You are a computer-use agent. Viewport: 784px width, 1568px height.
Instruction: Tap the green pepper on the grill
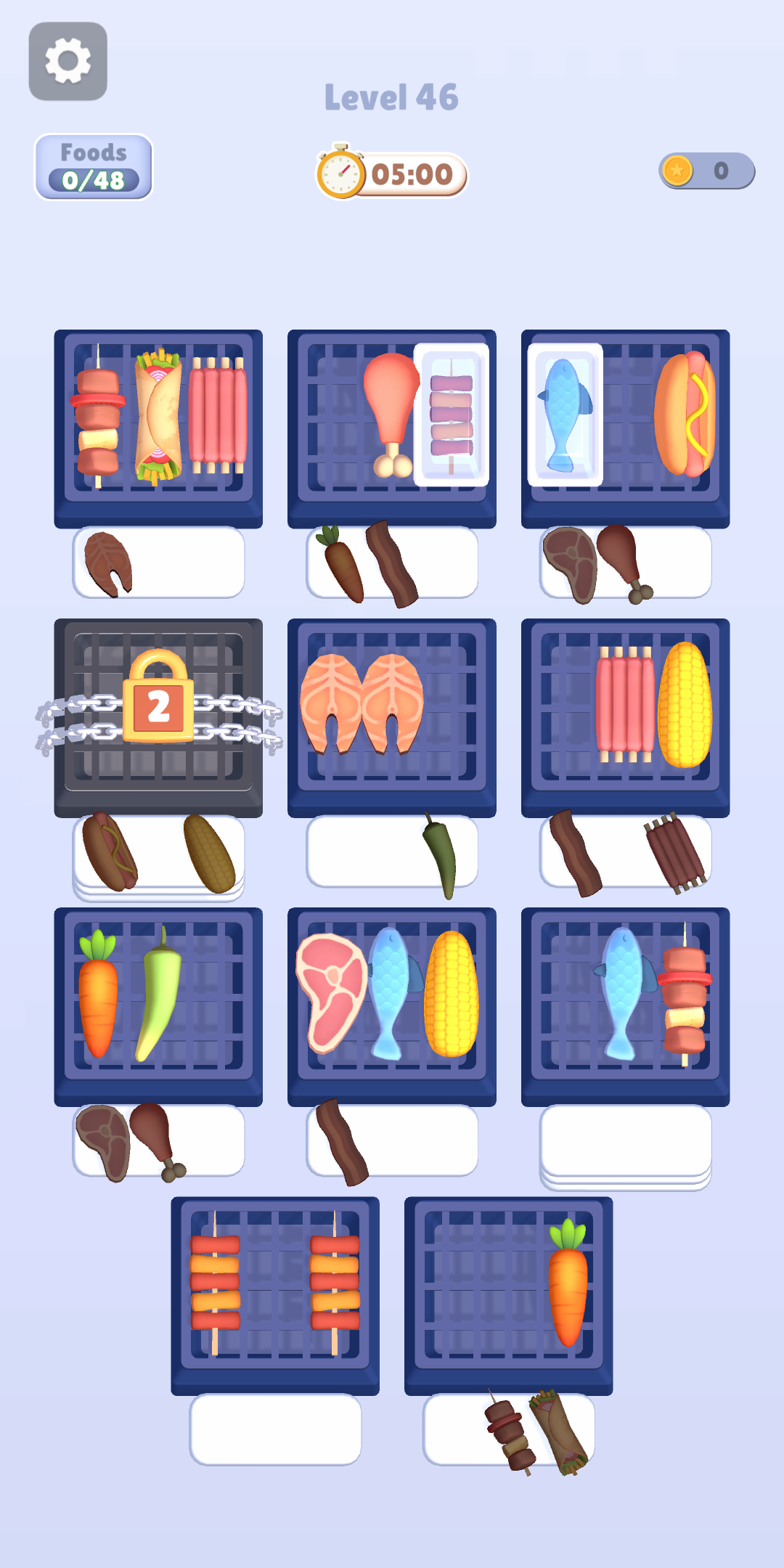[160, 995]
